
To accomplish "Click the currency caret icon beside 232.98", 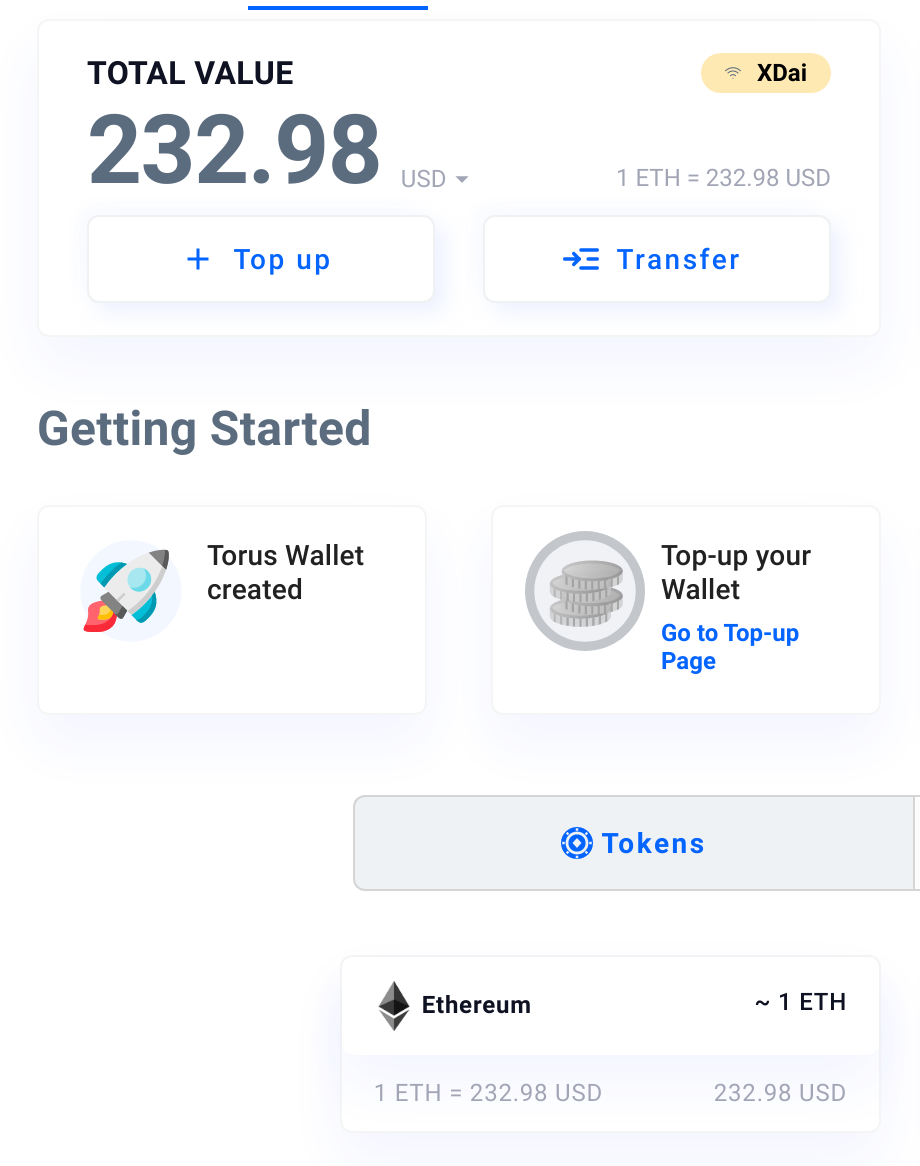I will [x=462, y=179].
